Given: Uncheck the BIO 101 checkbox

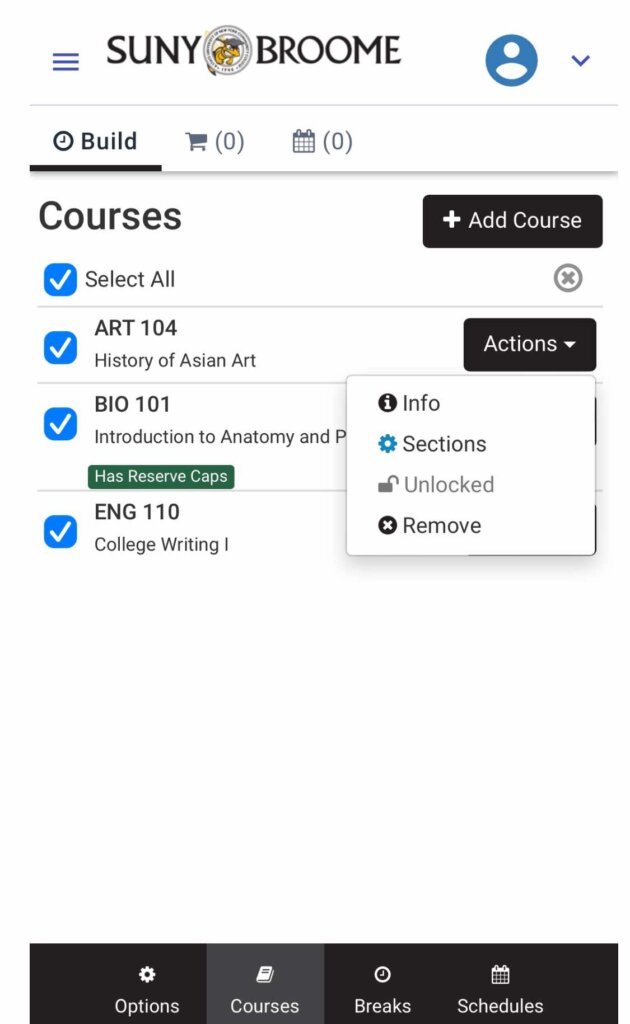Looking at the screenshot, I should [x=60, y=424].
